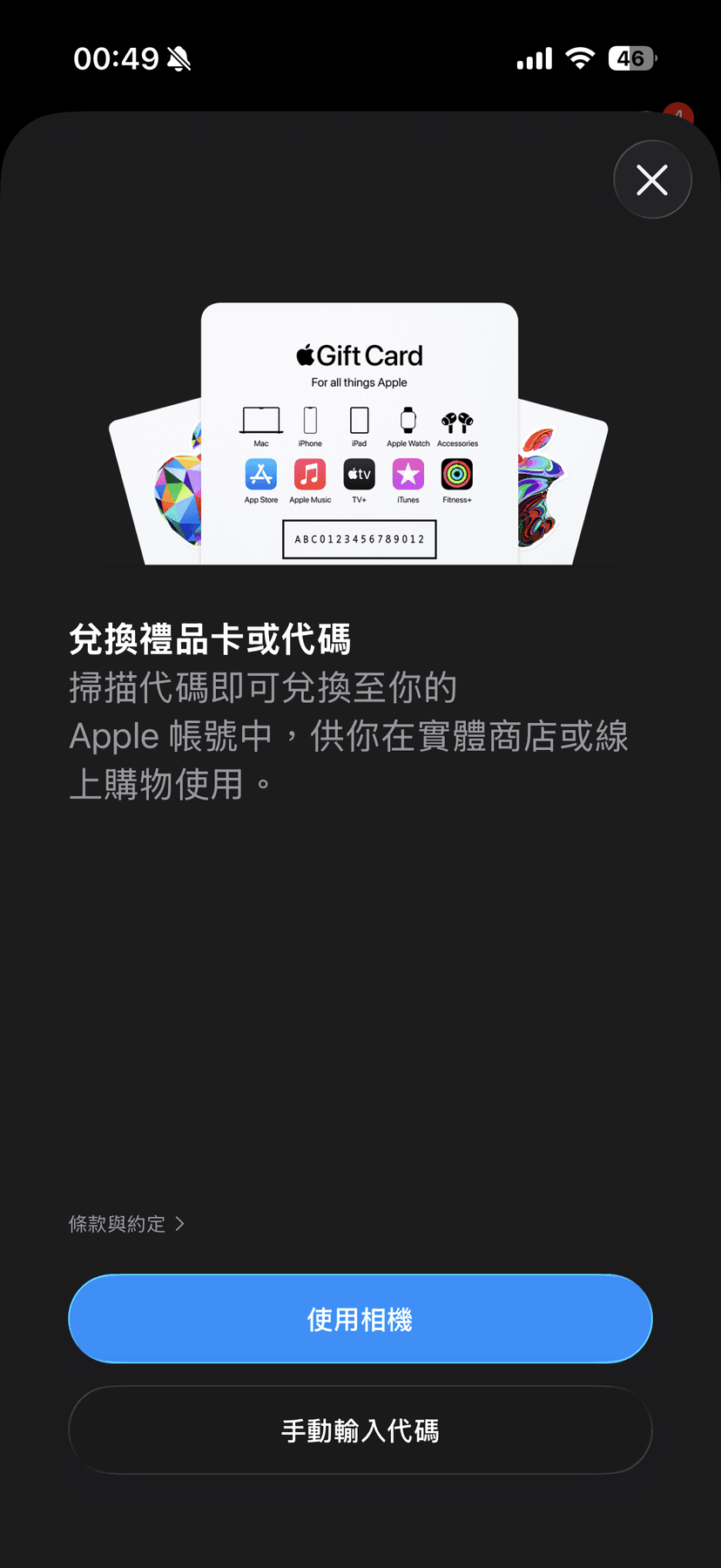The image size is (721, 1568).
Task: Tap the Wi-Fi icon in the status bar
Action: coord(579,57)
